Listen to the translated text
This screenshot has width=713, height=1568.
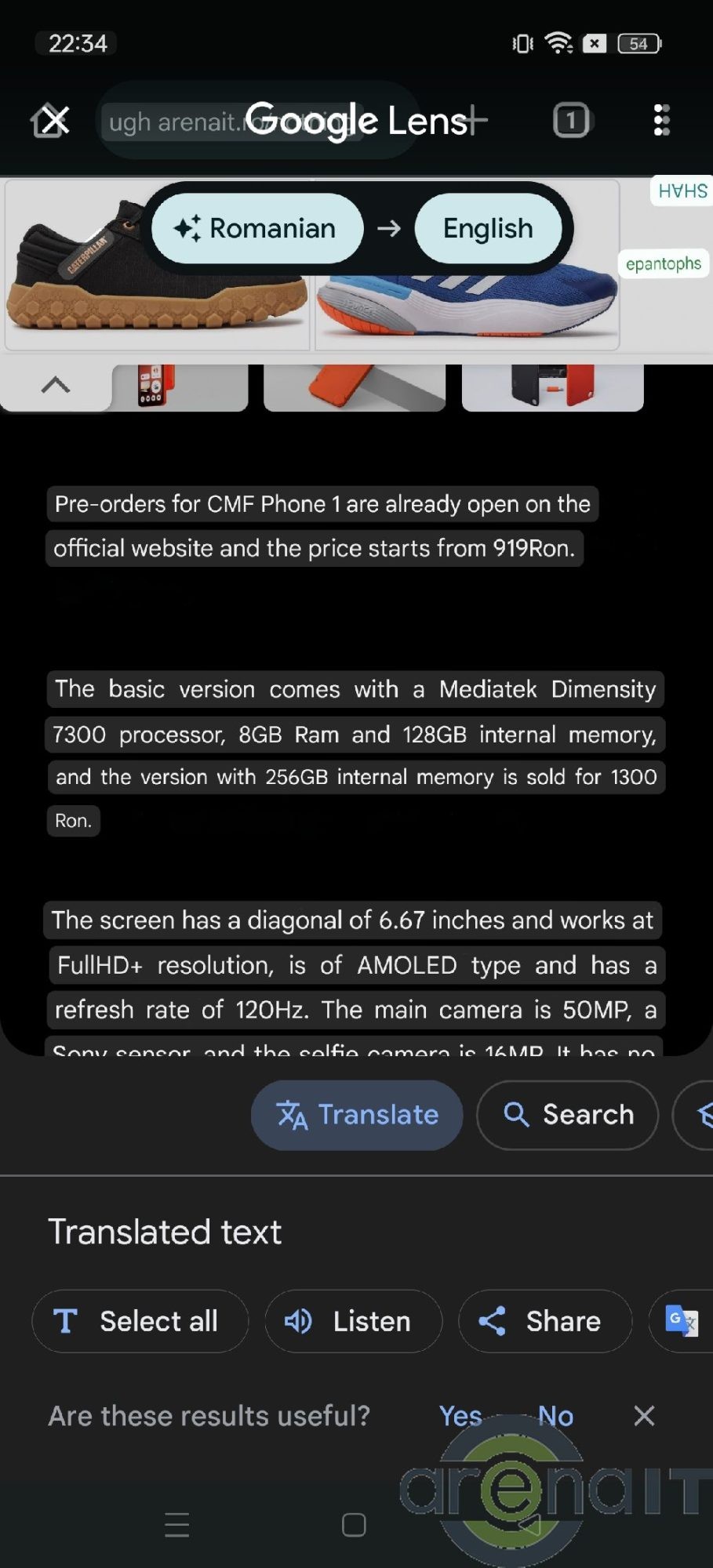pos(353,1322)
